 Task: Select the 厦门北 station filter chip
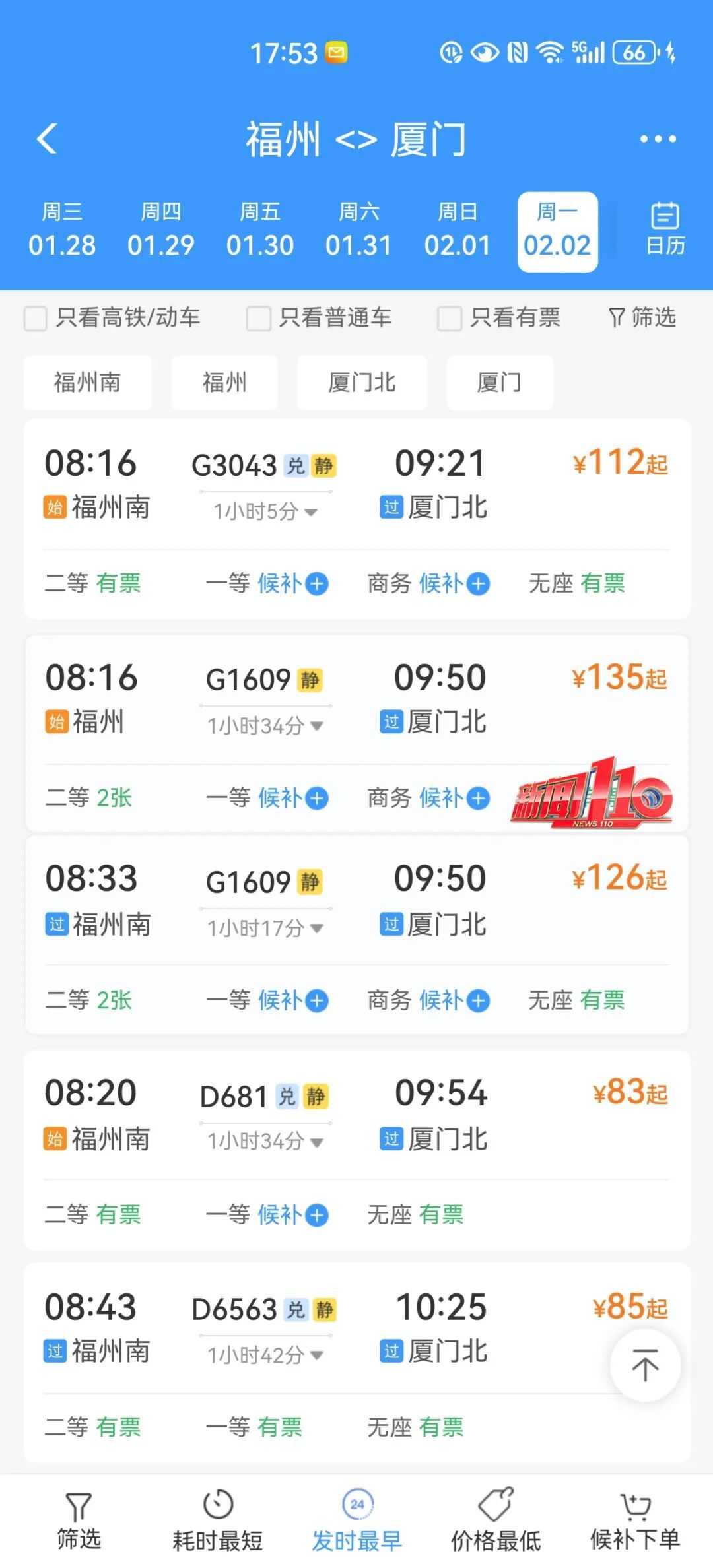[x=362, y=383]
